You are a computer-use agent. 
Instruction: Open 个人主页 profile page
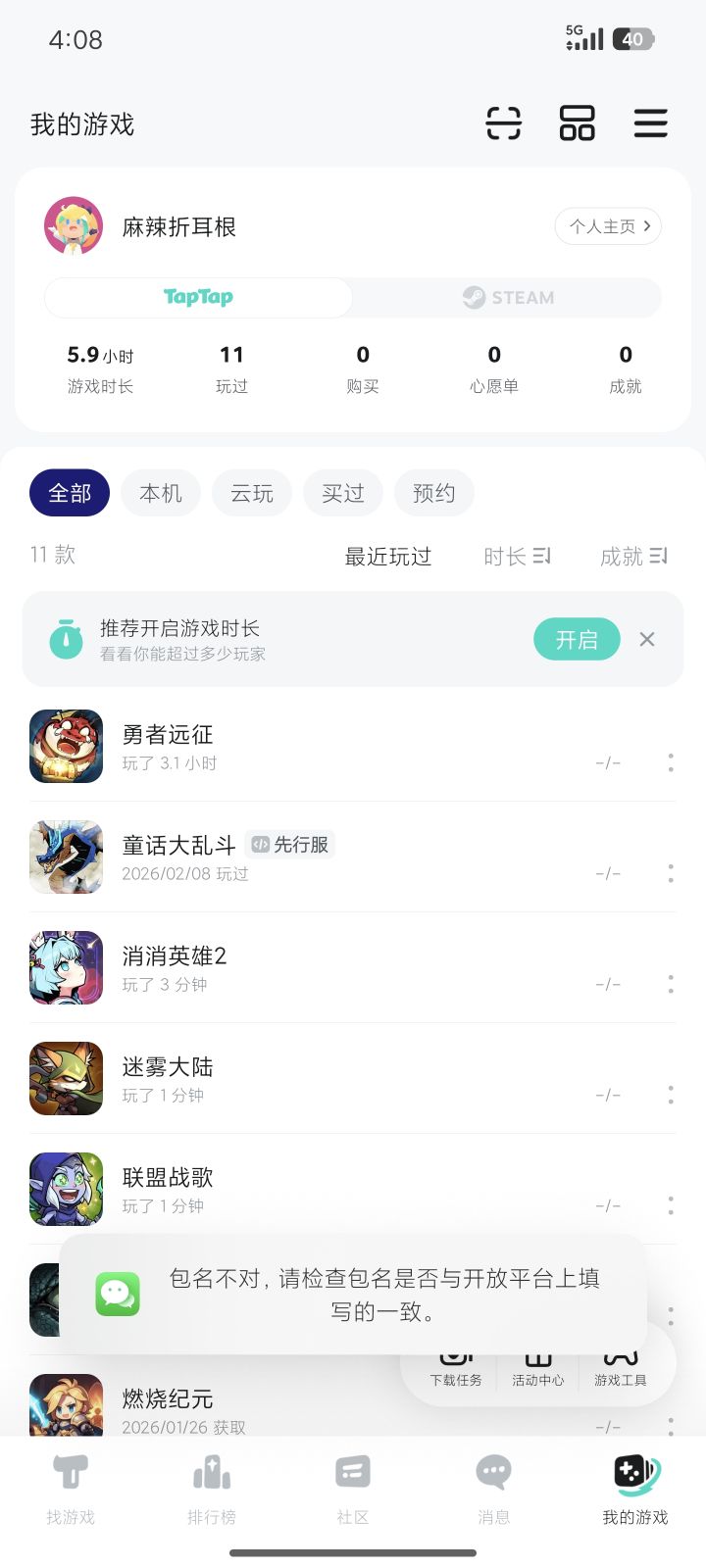click(608, 225)
